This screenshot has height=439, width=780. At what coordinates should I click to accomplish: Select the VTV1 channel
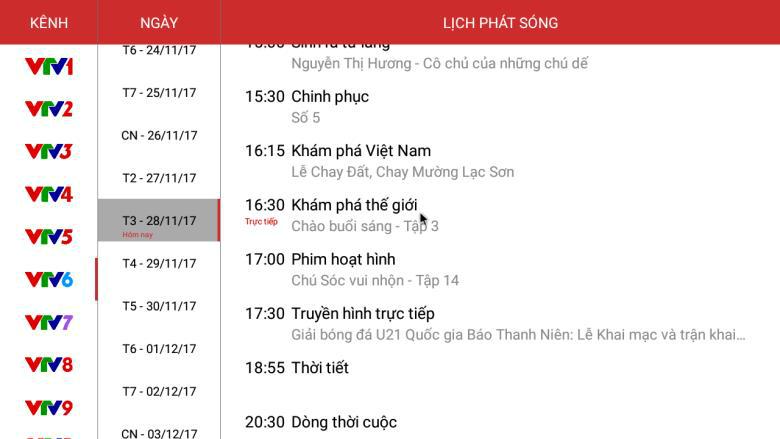[x=49, y=67]
